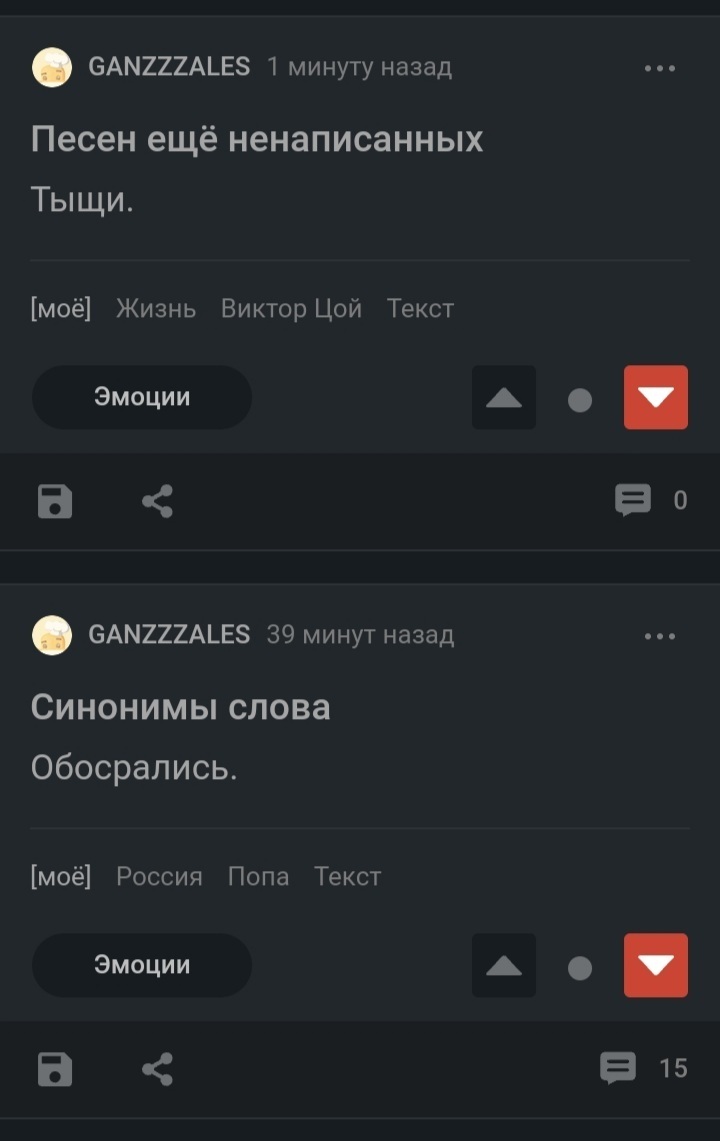Tap Эмоции under "Синонимы слова" post
Viewport: 720px width, 1141px height.
click(142, 966)
